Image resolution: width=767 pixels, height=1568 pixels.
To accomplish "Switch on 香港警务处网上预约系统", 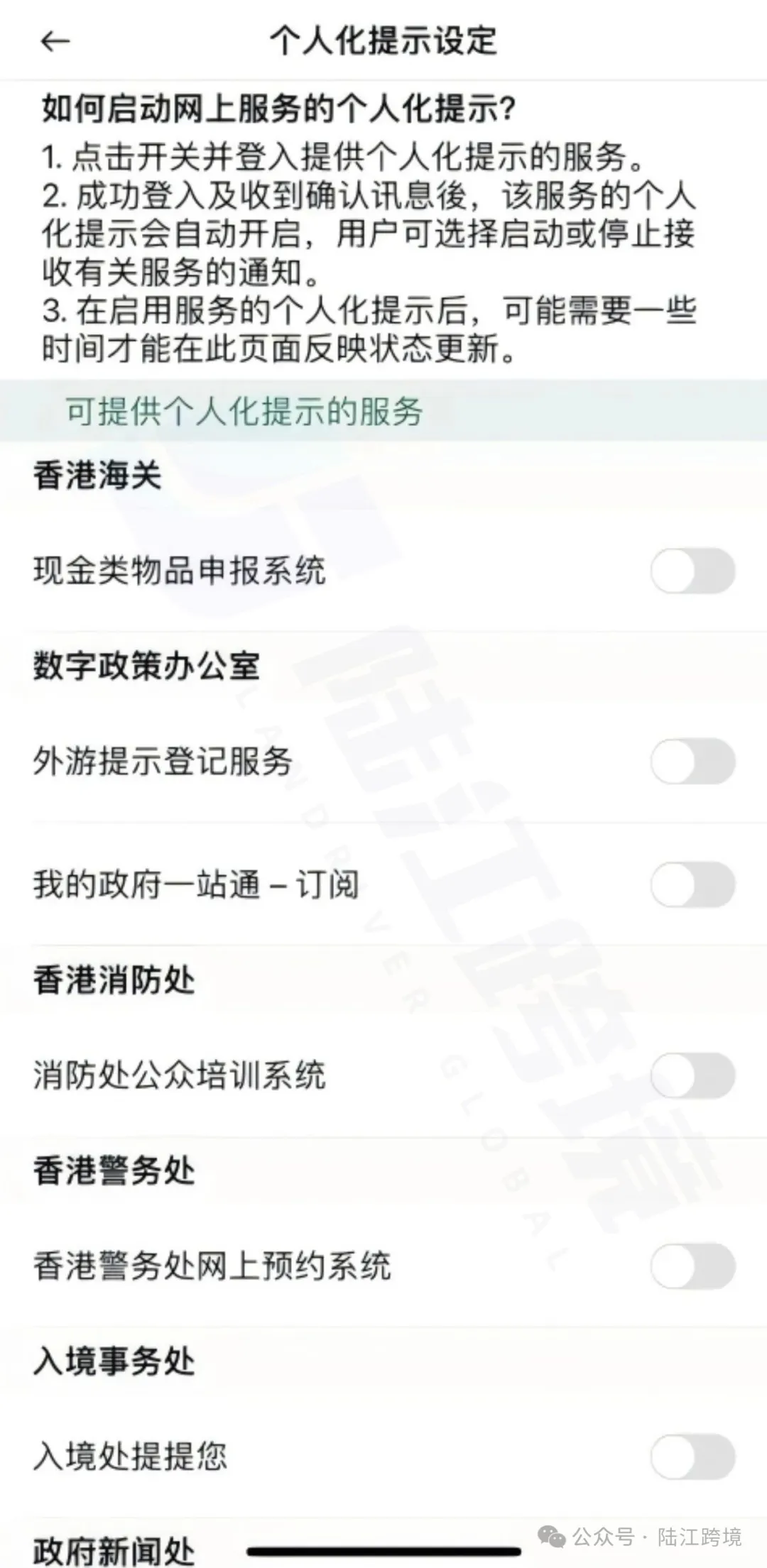I will 692,1266.
